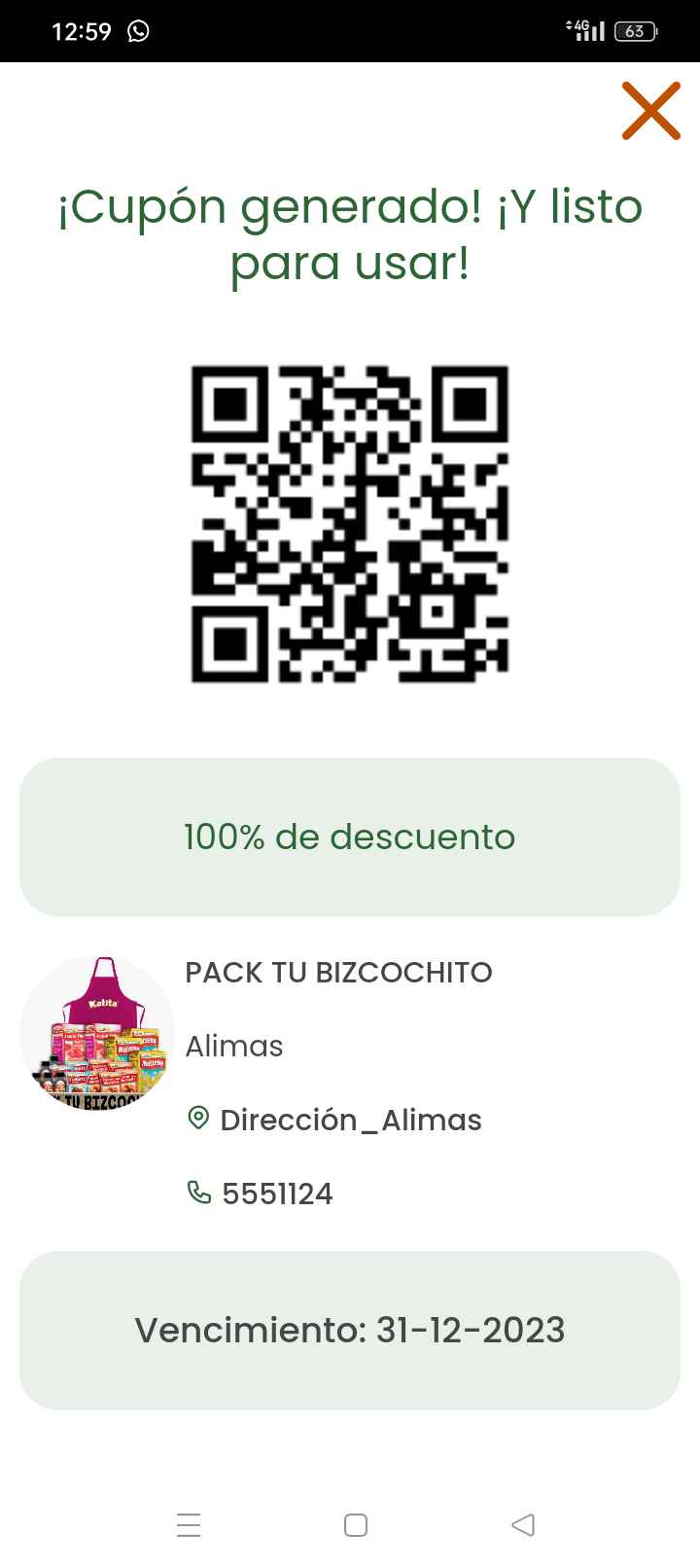Close the generated coupon screen
Viewport: 700px width, 1568px height.
[x=650, y=111]
